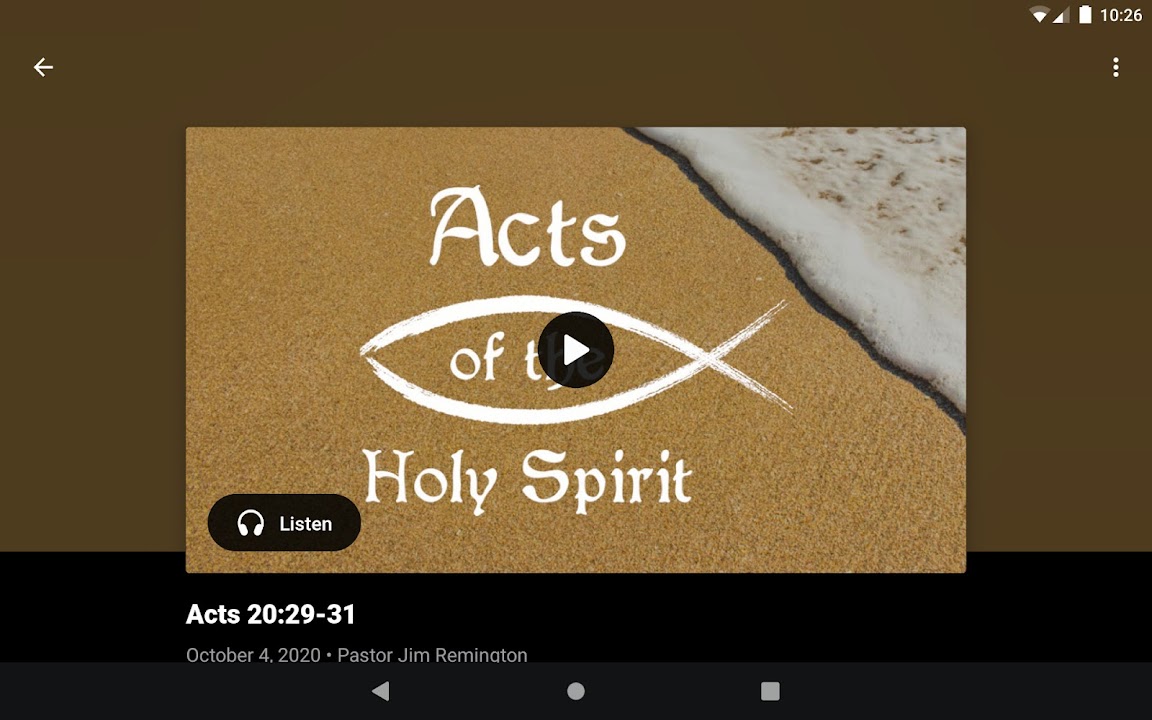This screenshot has height=720, width=1152.
Task: Open the three-dot overflow menu
Action: [1116, 67]
